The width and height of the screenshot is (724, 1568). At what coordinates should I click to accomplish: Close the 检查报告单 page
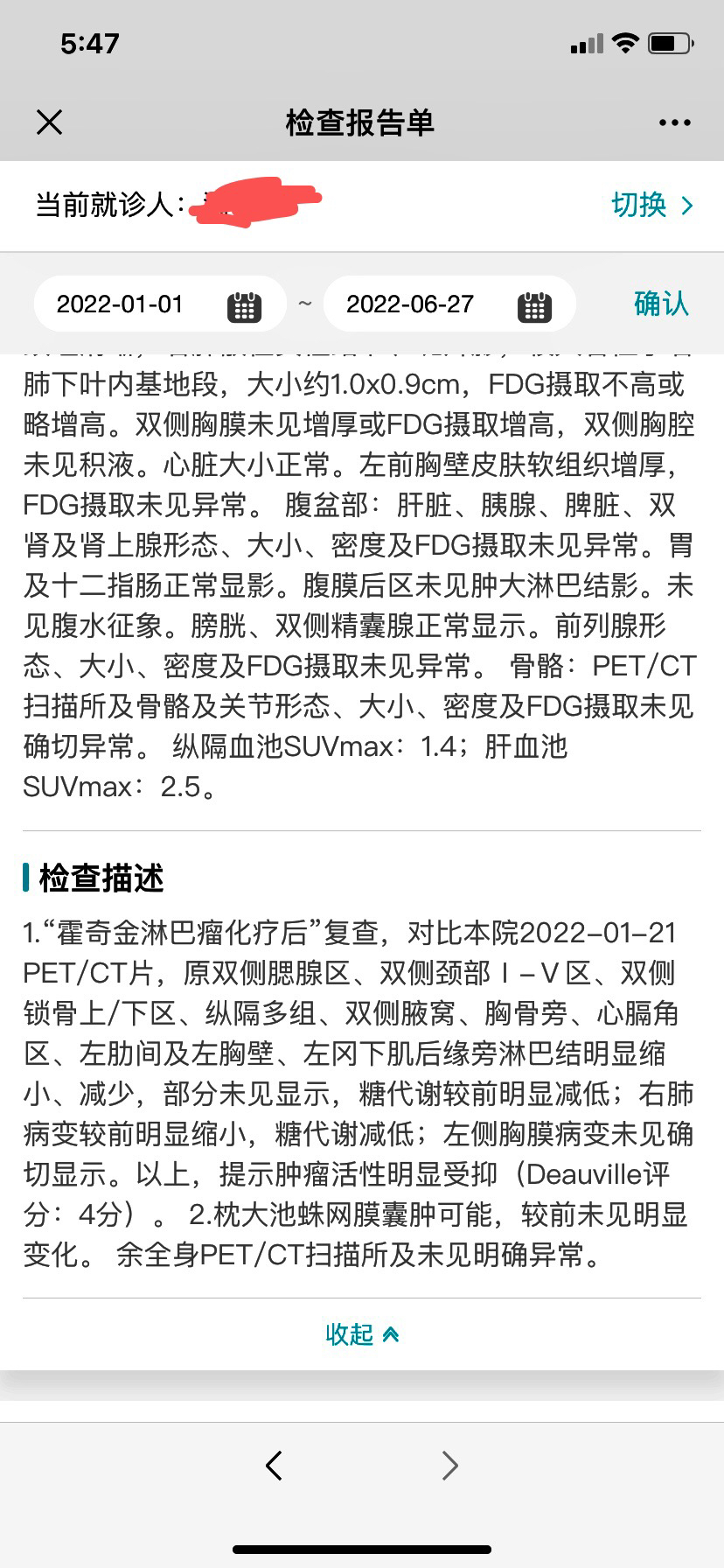(x=50, y=122)
